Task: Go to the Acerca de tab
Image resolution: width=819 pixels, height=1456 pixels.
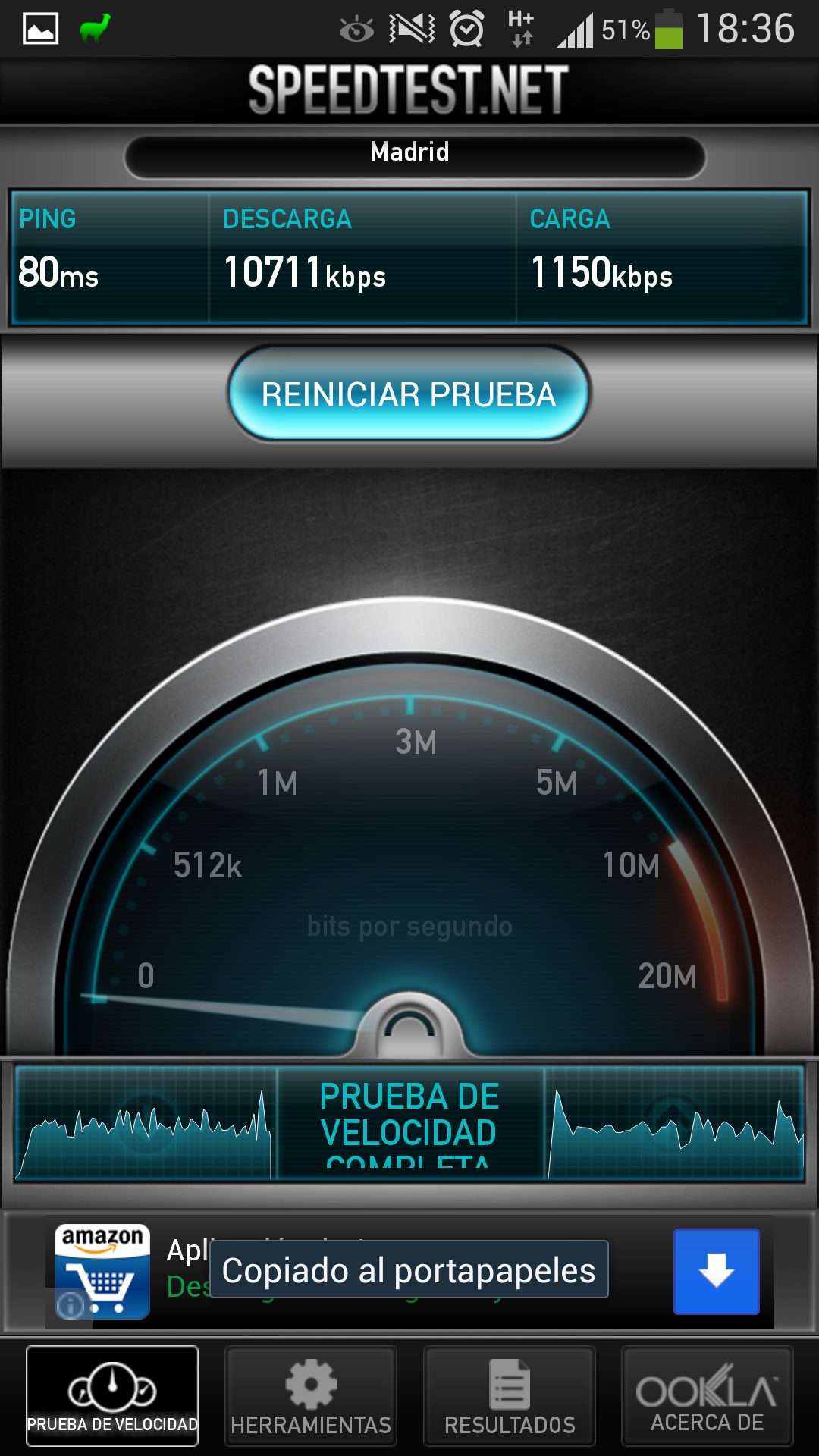Action: pos(707,1396)
